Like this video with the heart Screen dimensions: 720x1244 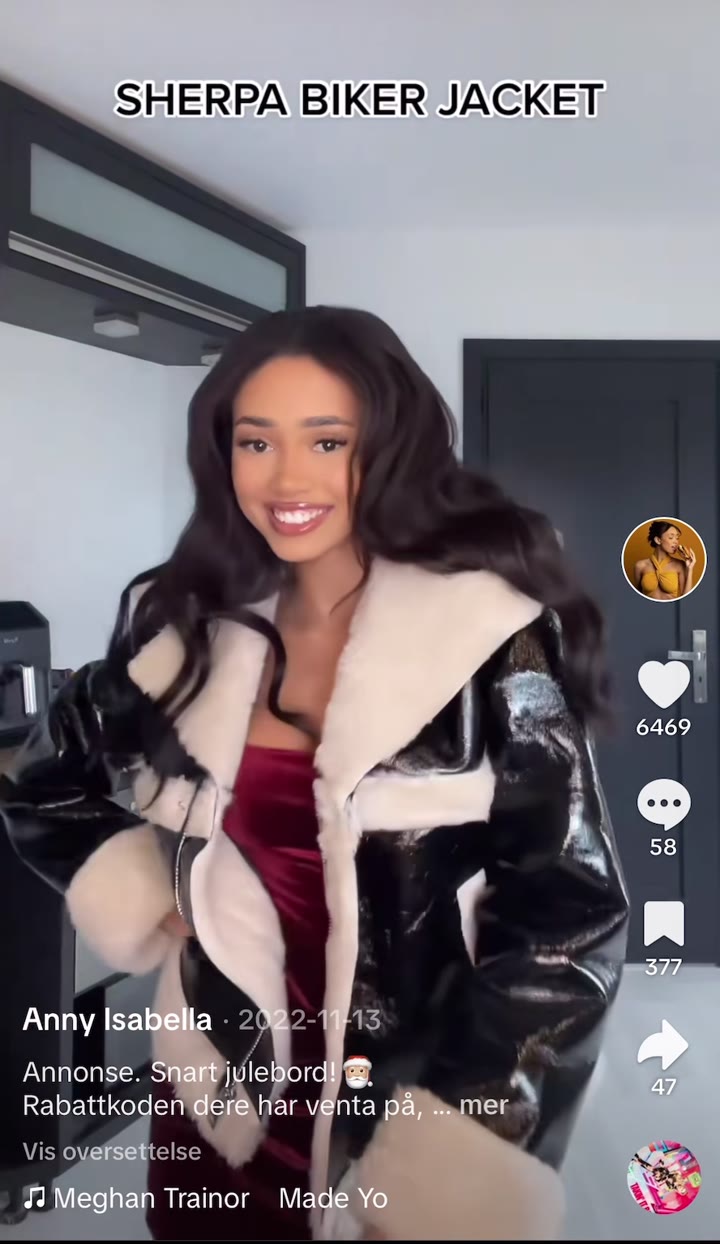coord(664,685)
